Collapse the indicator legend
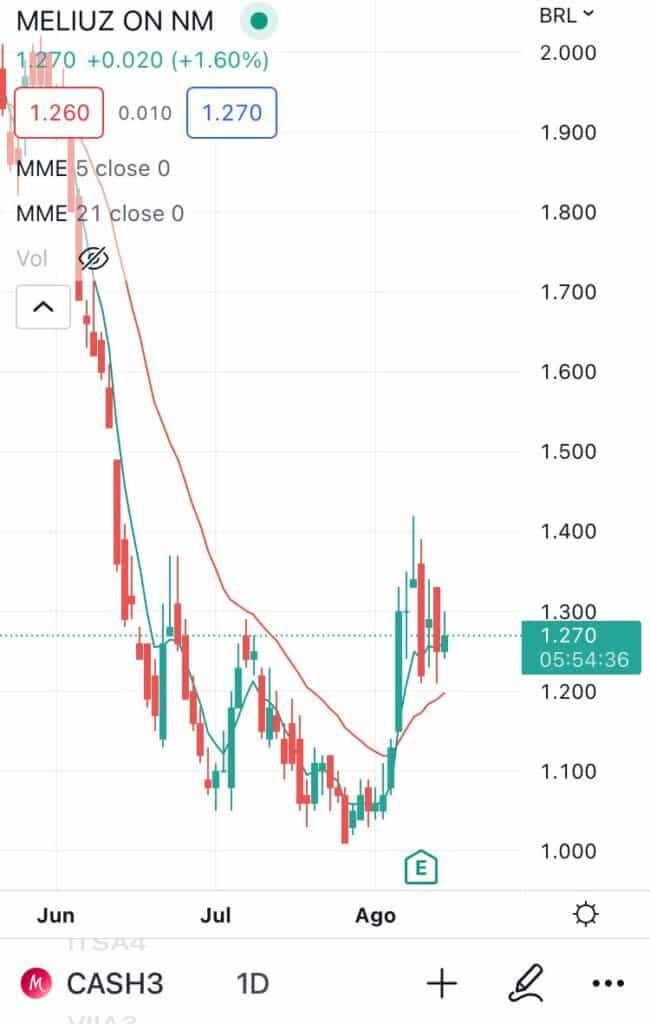The height and width of the screenshot is (1024, 650). pos(43,307)
